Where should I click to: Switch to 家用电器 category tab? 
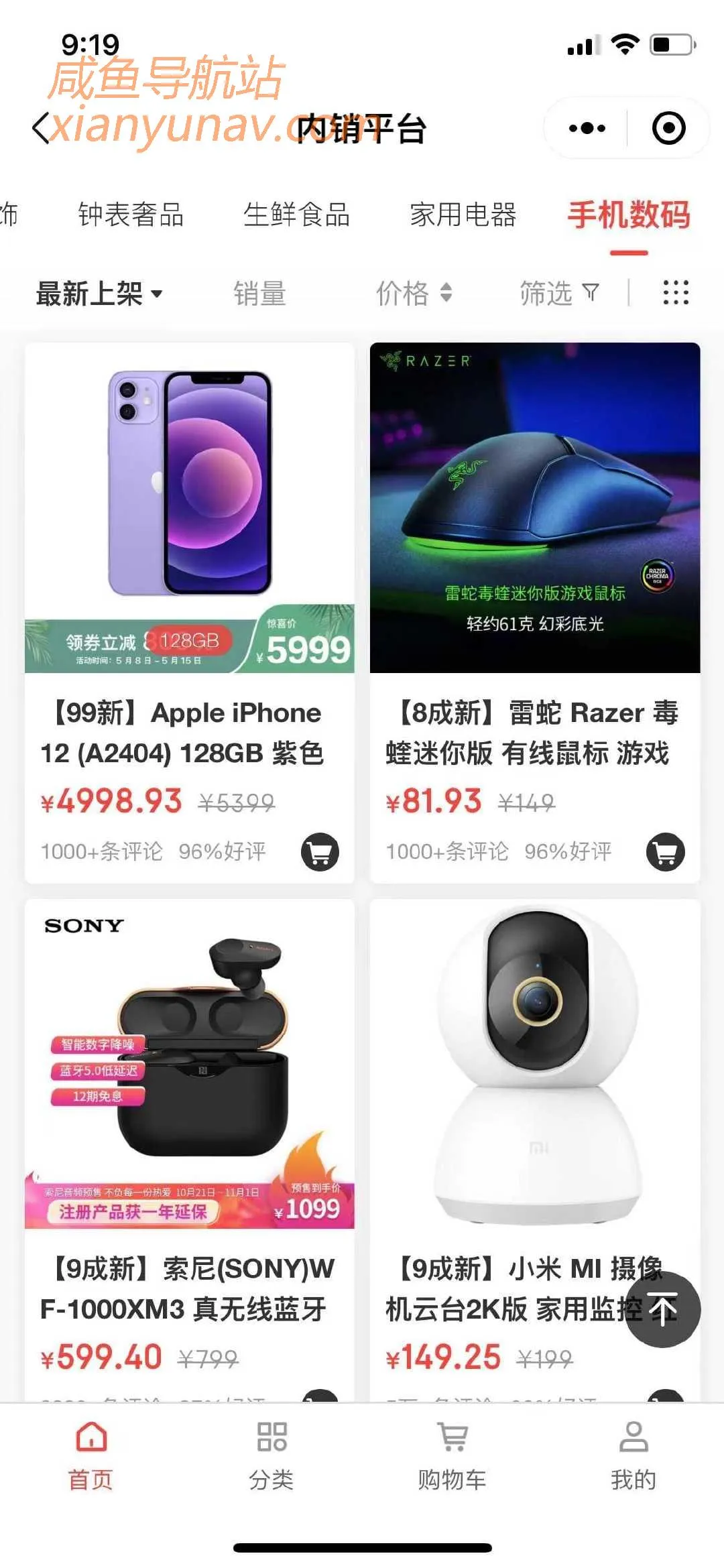point(463,215)
